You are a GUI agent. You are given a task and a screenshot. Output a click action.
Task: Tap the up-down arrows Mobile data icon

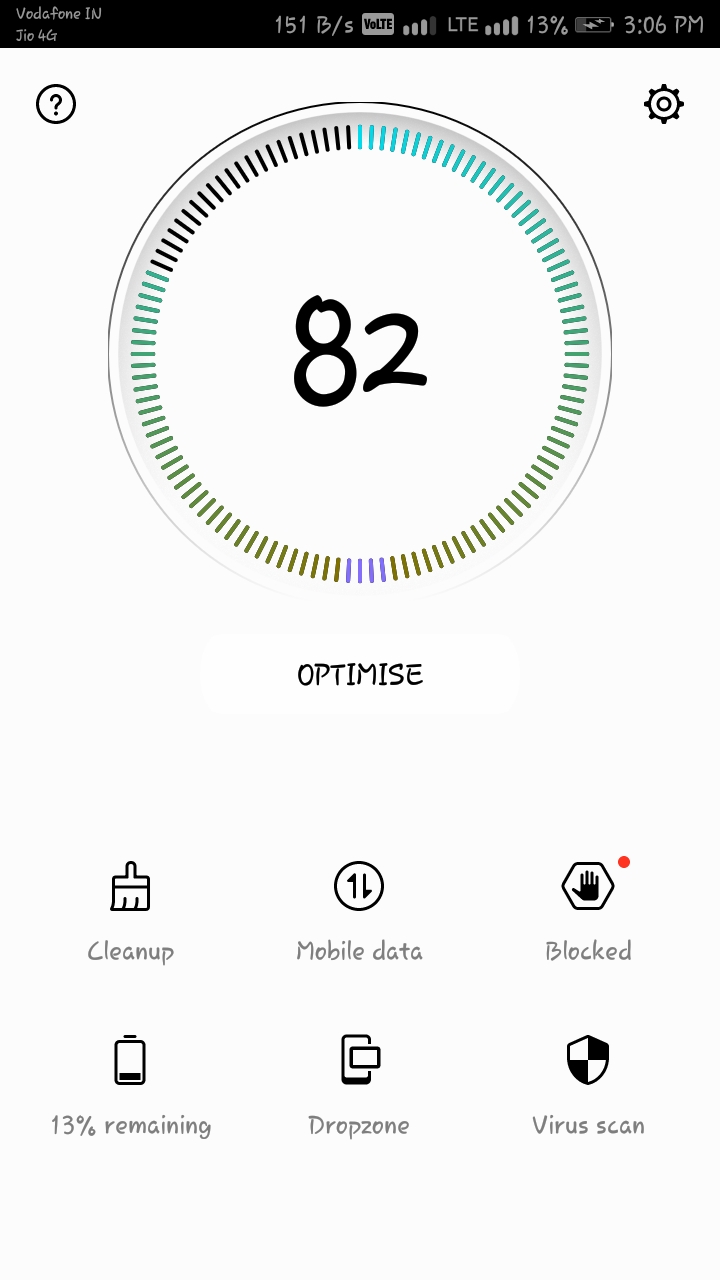(359, 886)
